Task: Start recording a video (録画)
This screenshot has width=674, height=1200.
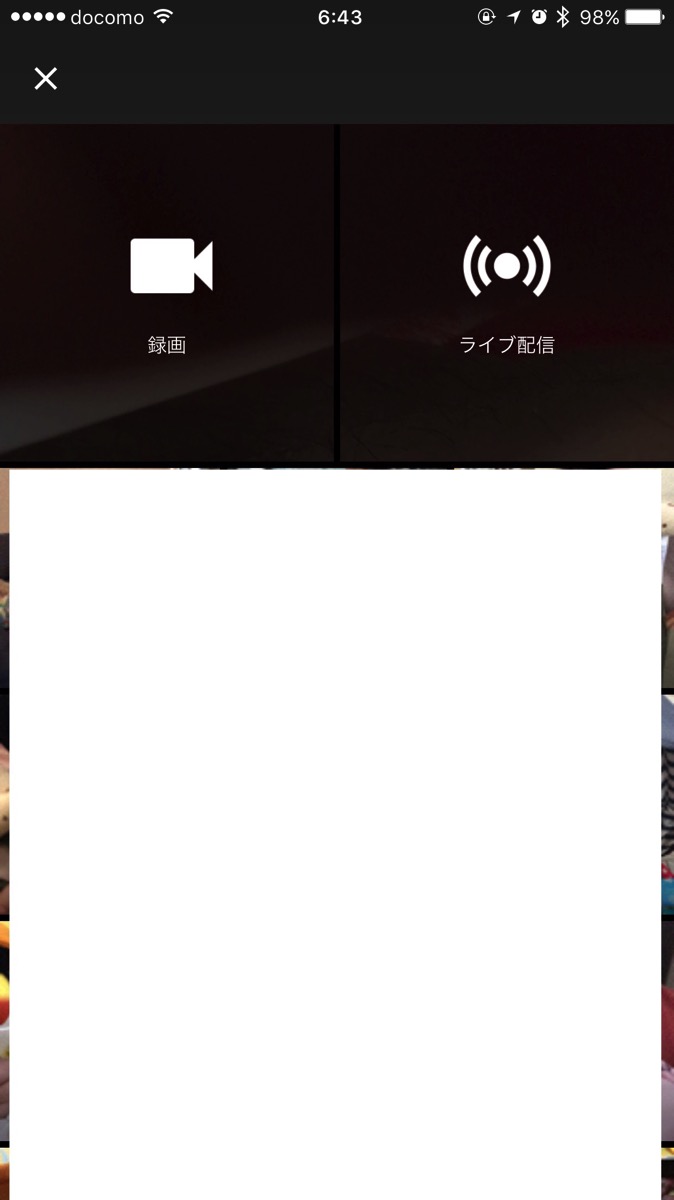Action: pyautogui.click(x=168, y=290)
